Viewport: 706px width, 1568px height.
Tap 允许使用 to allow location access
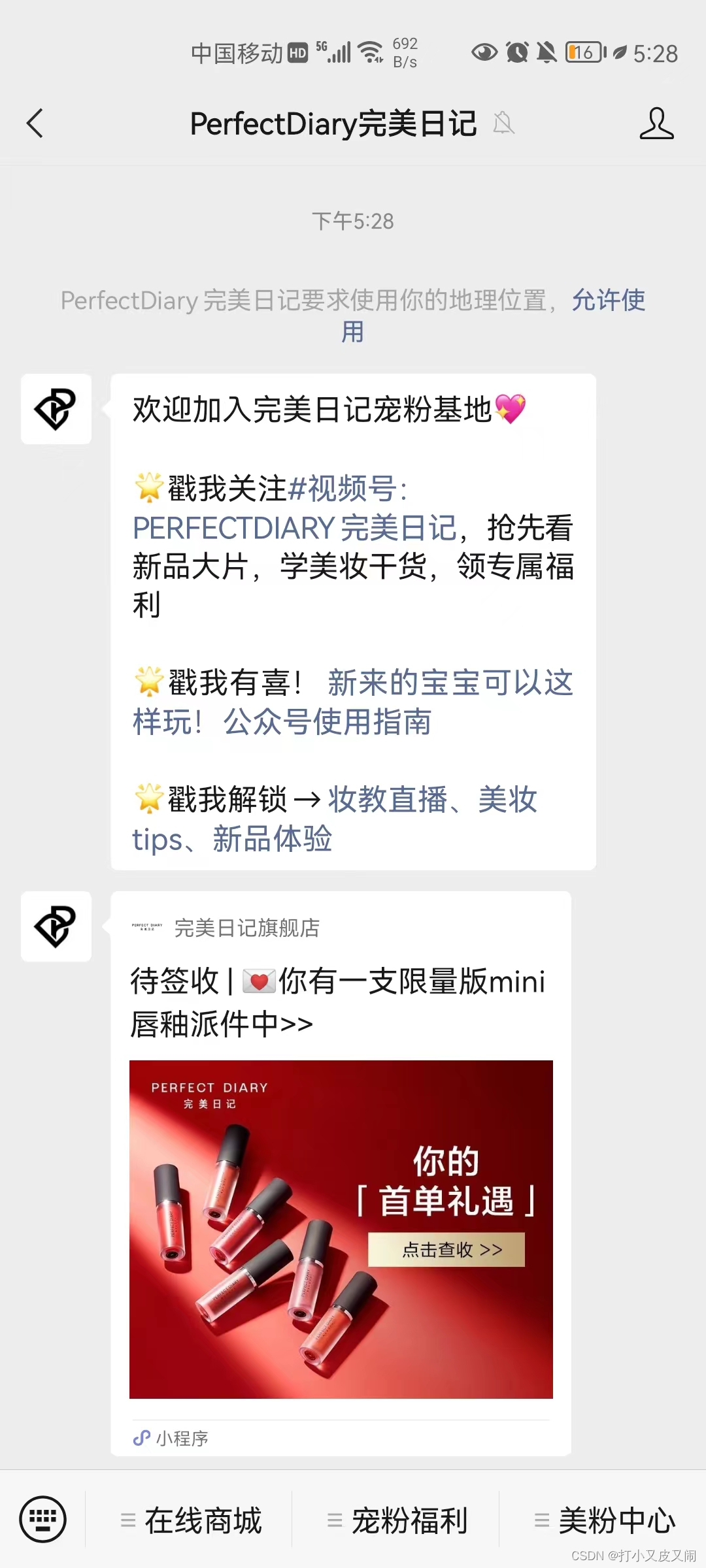click(x=607, y=301)
